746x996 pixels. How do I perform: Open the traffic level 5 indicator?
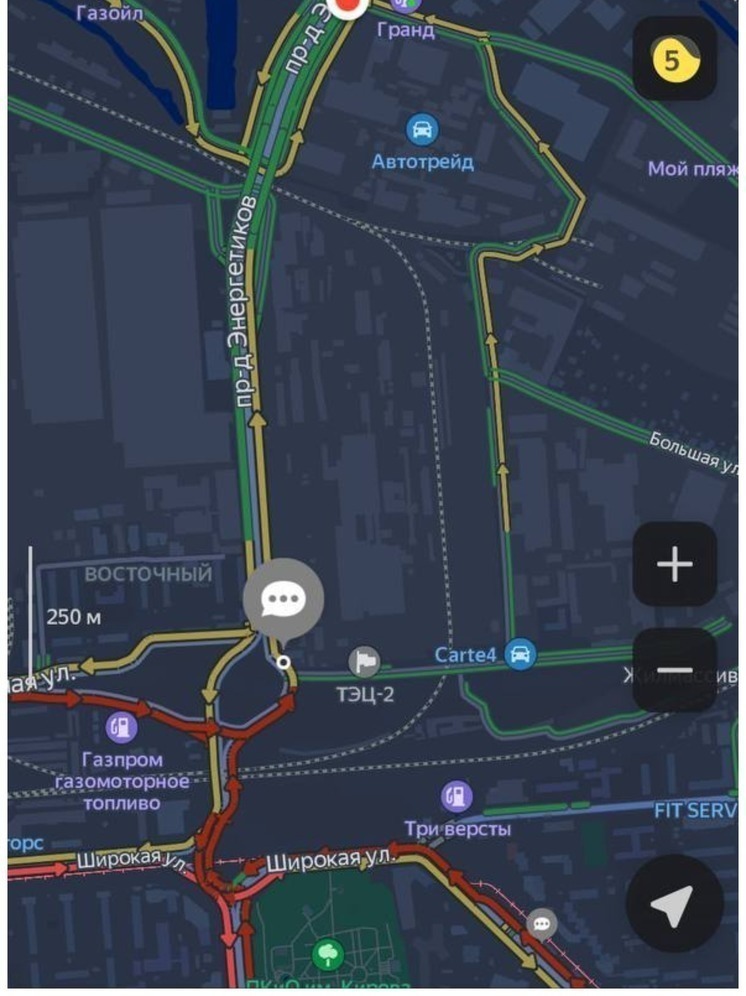674,58
